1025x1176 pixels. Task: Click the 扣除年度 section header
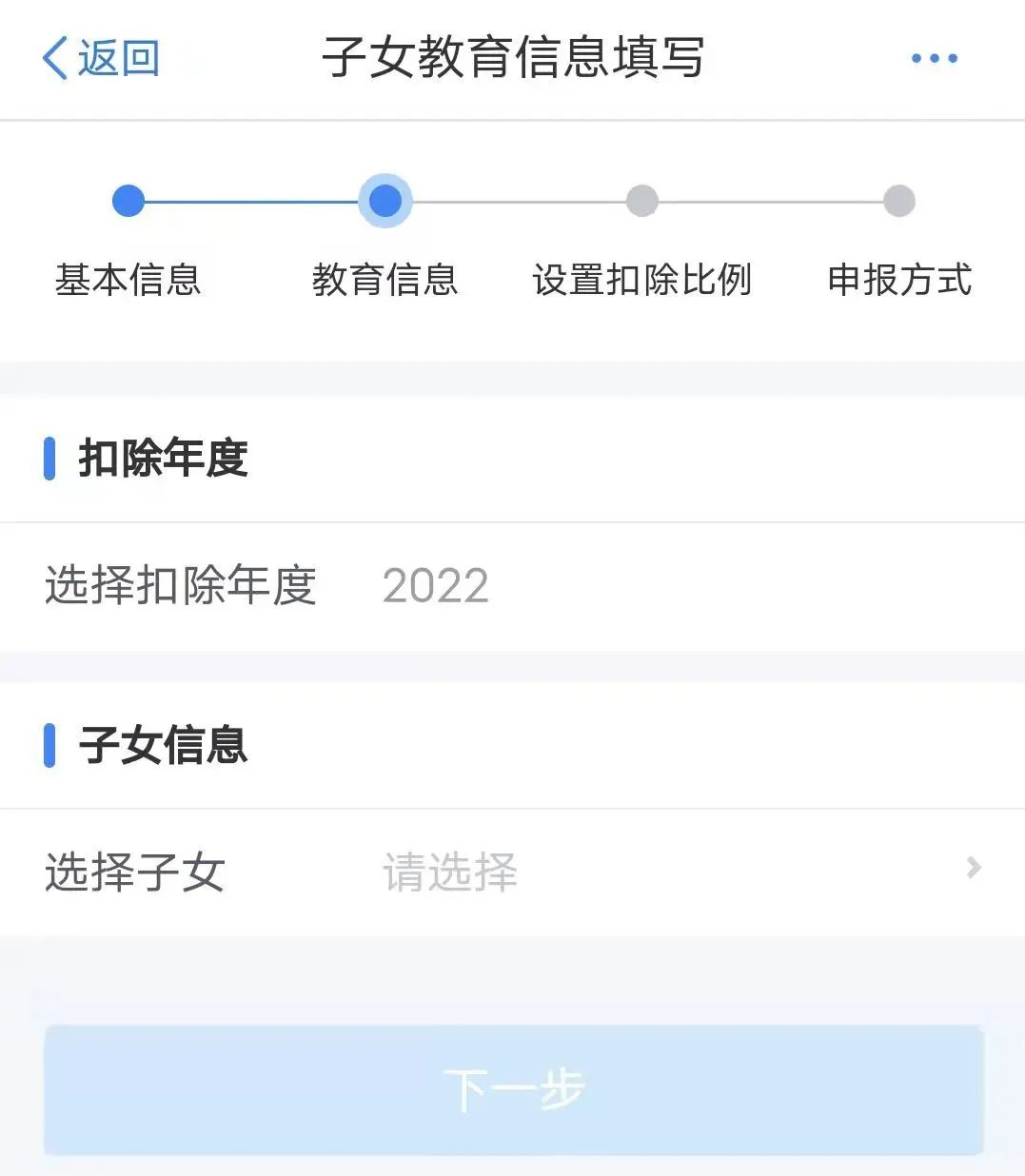pos(162,461)
